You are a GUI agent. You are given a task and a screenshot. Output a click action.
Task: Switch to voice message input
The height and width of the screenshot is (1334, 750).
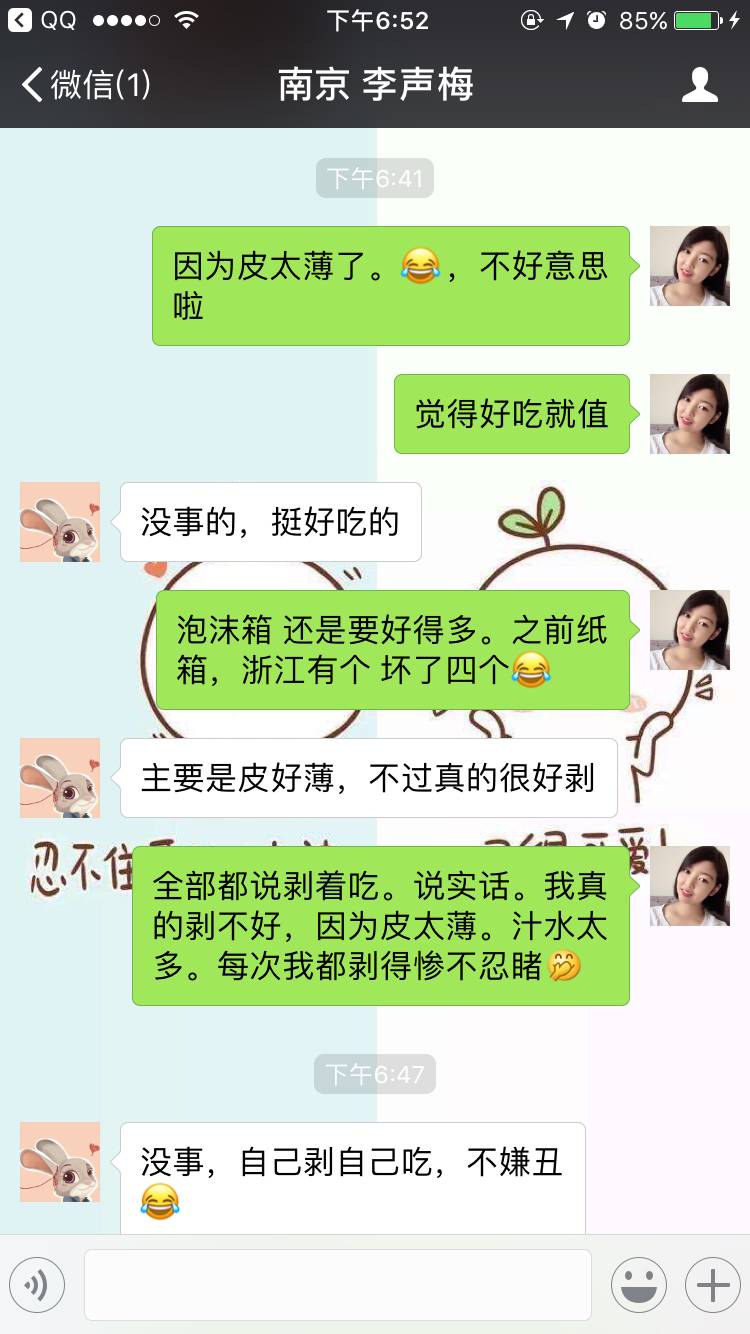38,1285
